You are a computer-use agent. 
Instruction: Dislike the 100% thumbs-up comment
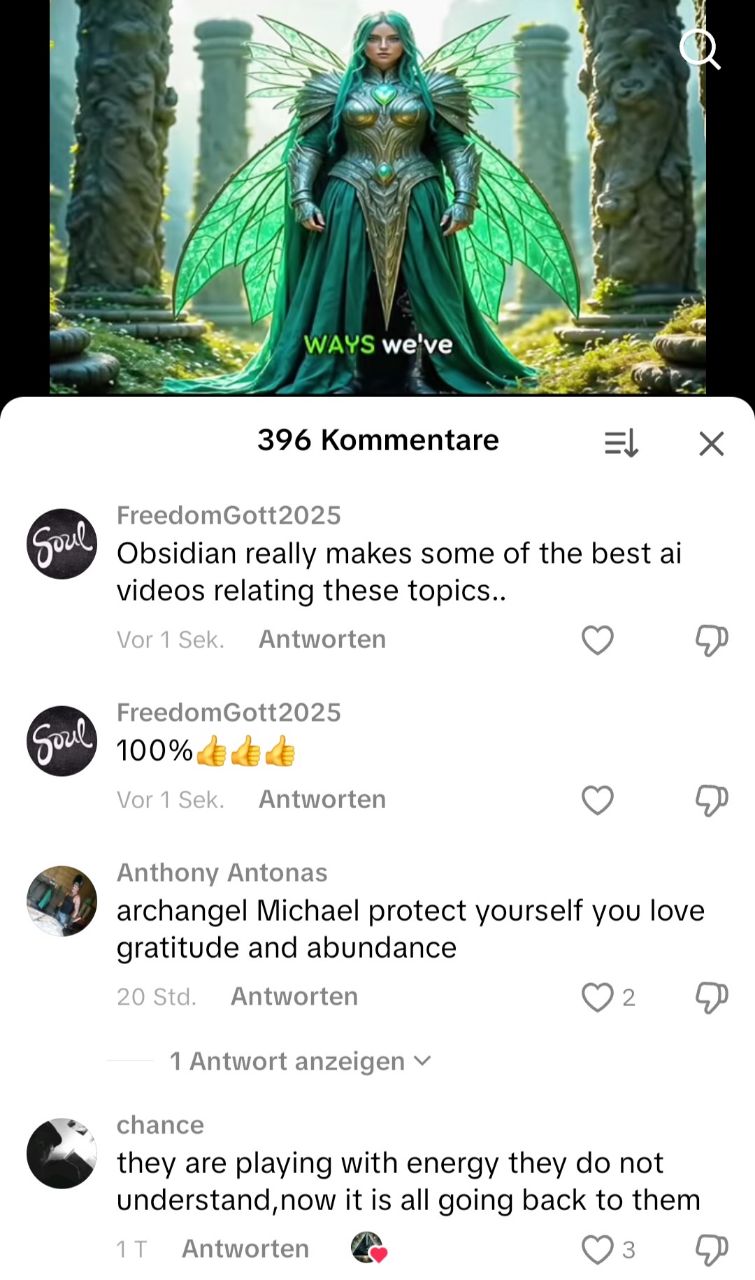pyautogui.click(x=711, y=800)
